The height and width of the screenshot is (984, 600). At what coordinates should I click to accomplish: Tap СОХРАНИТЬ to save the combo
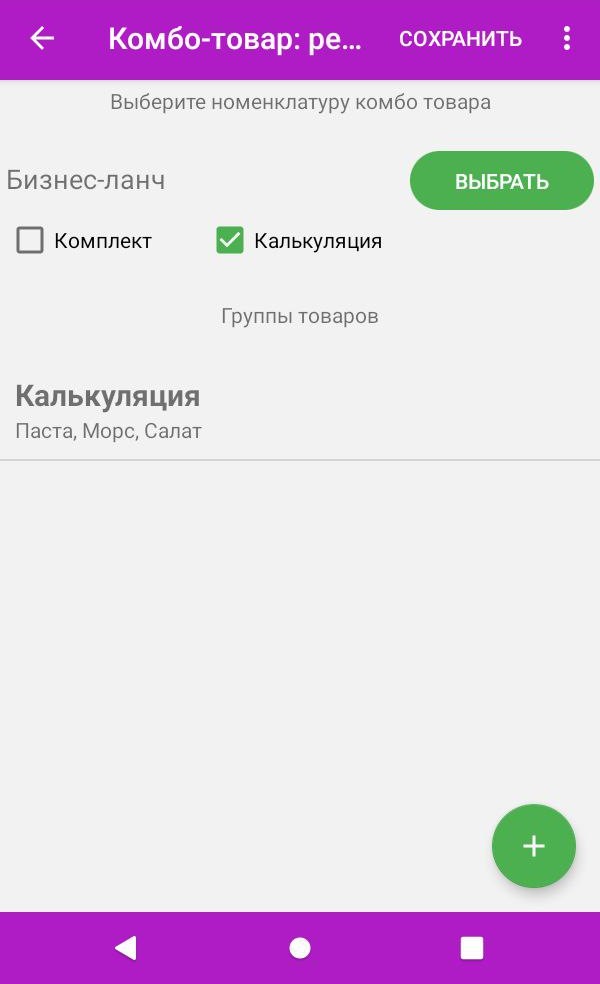pyautogui.click(x=460, y=39)
